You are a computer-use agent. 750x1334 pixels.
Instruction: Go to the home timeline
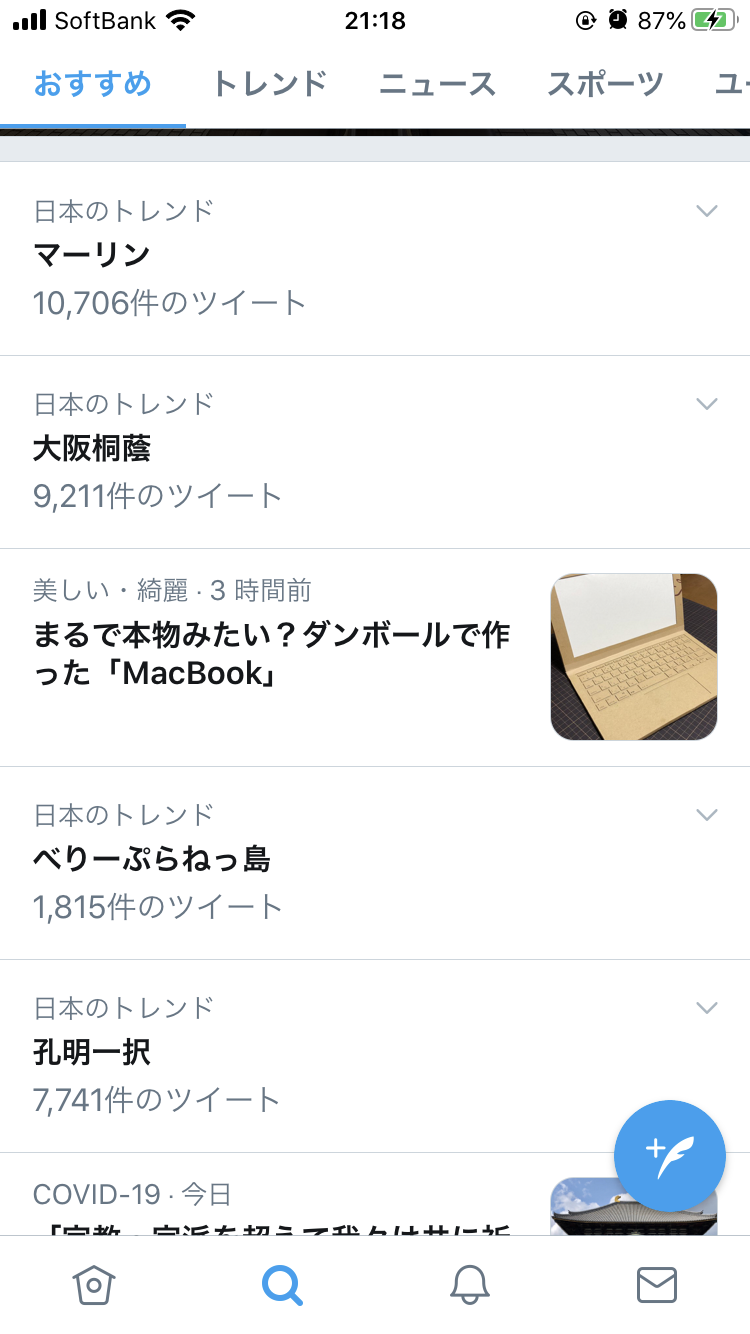click(x=93, y=1285)
